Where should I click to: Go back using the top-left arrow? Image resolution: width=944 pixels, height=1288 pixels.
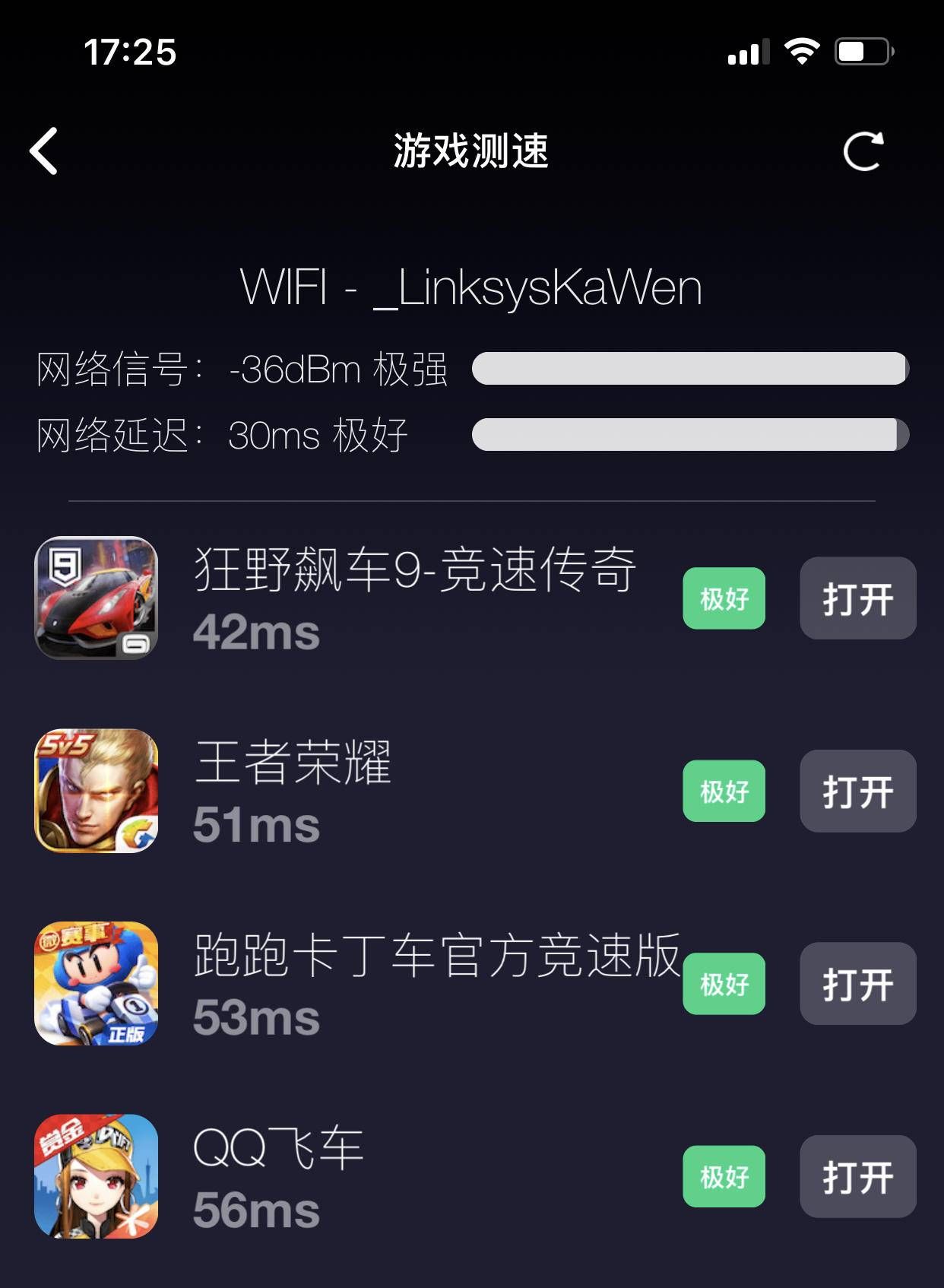click(44, 151)
